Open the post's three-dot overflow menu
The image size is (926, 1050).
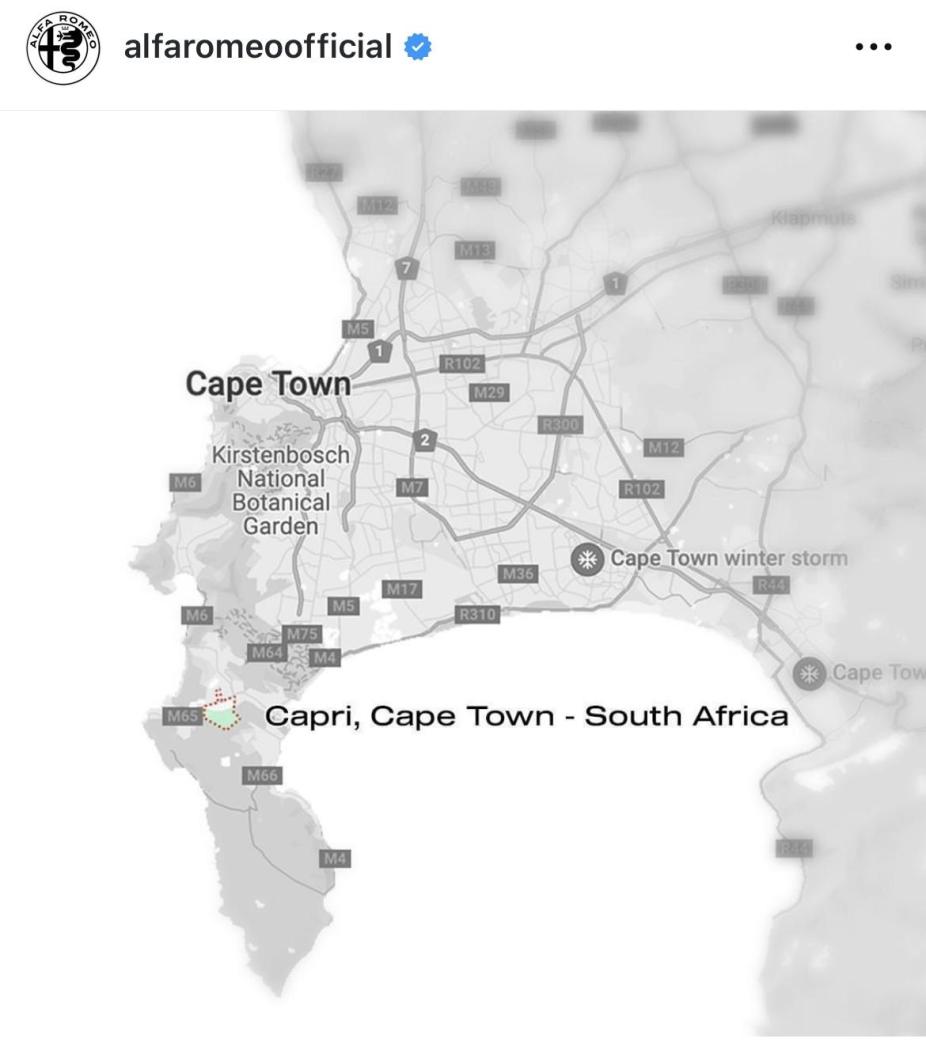click(872, 47)
